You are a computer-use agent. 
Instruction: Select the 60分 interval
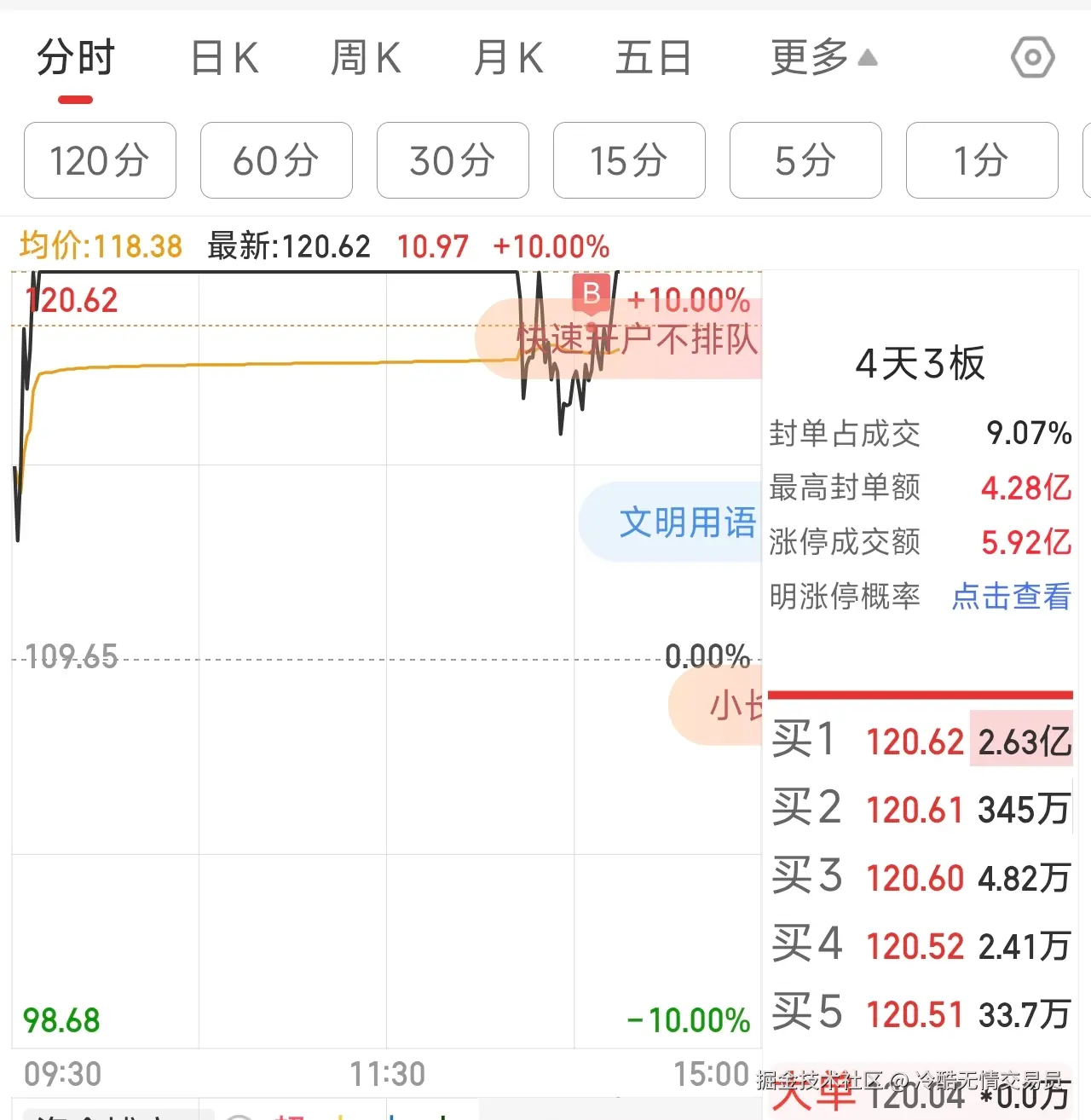(x=276, y=160)
